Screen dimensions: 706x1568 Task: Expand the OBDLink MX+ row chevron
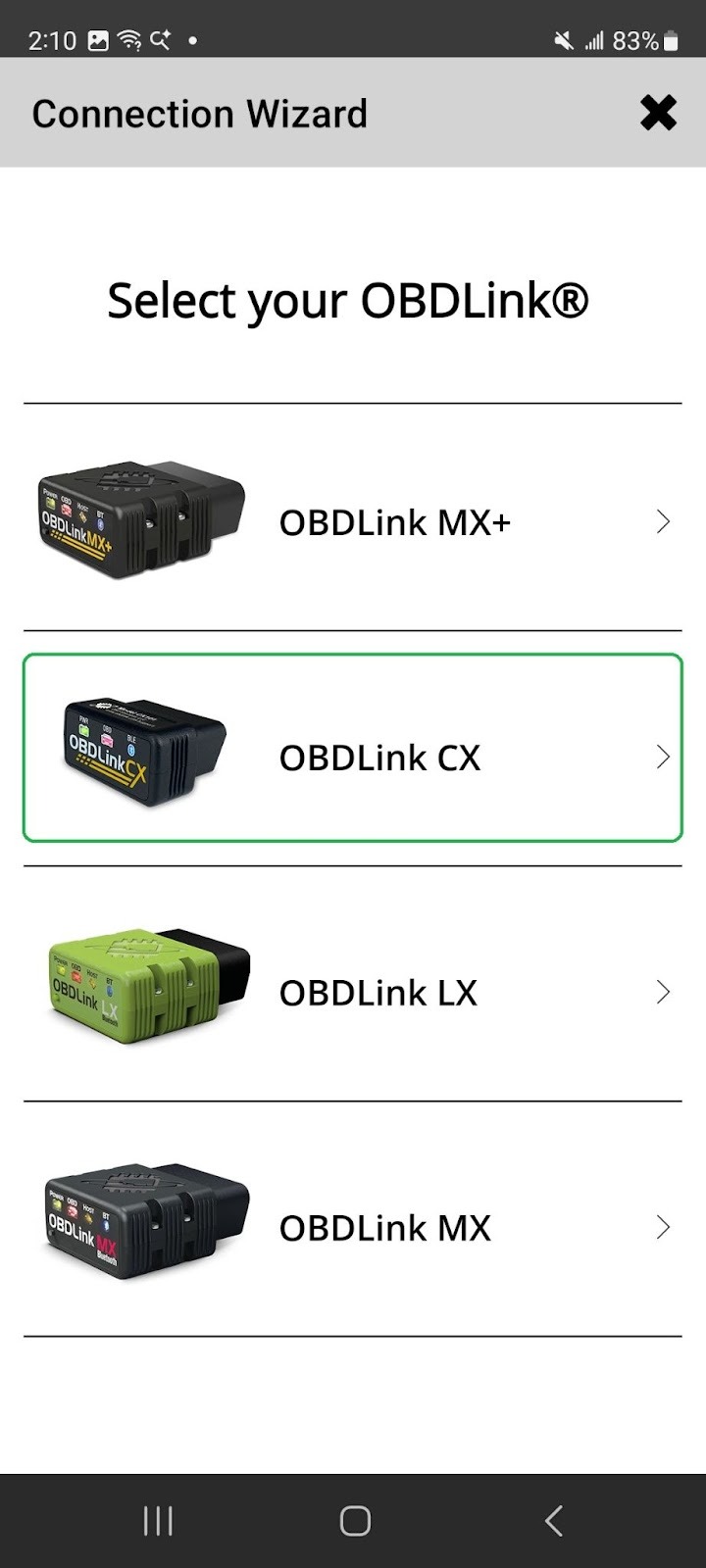(662, 521)
